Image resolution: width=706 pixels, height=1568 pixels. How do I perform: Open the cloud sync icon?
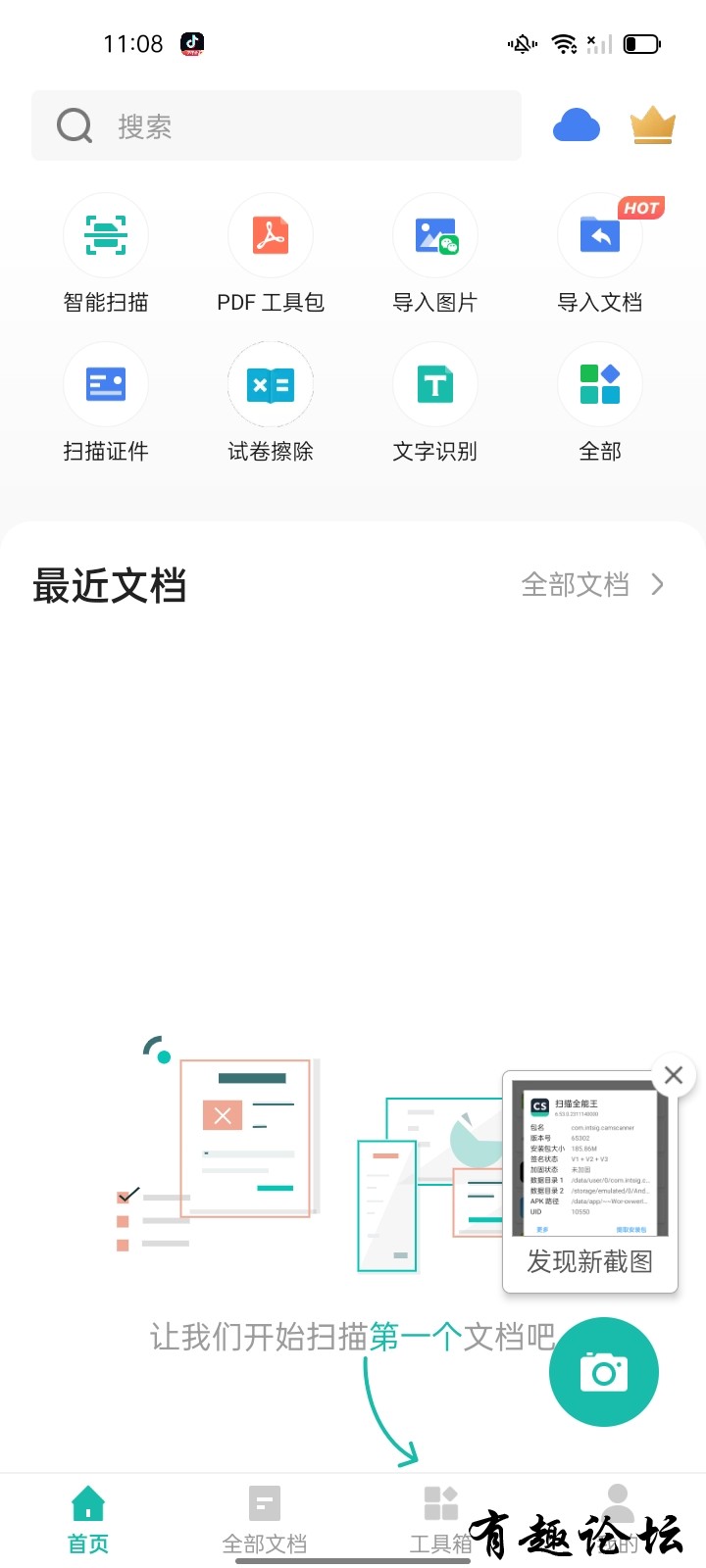click(577, 125)
